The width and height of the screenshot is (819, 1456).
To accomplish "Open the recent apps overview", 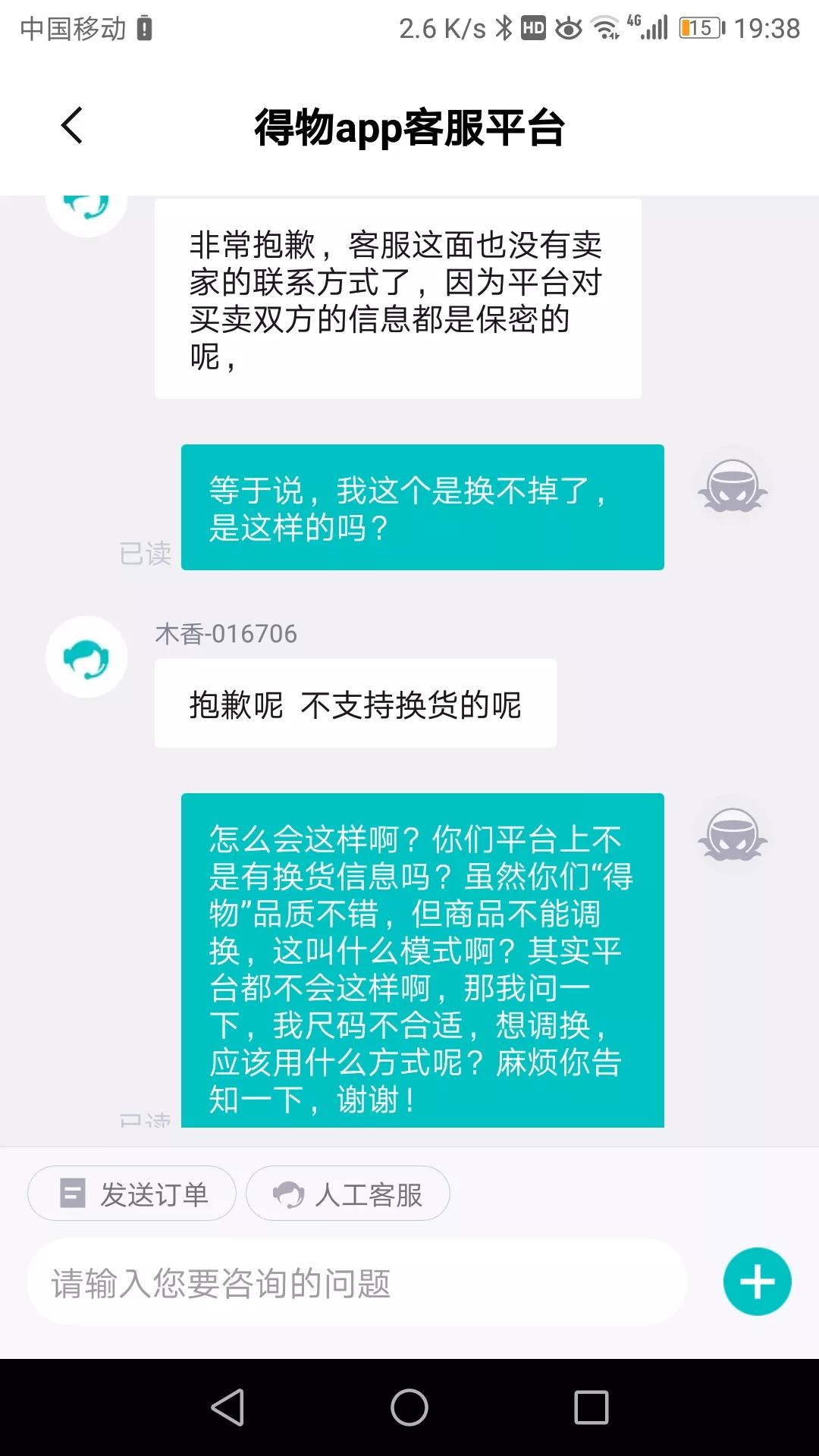I will tap(591, 1407).
